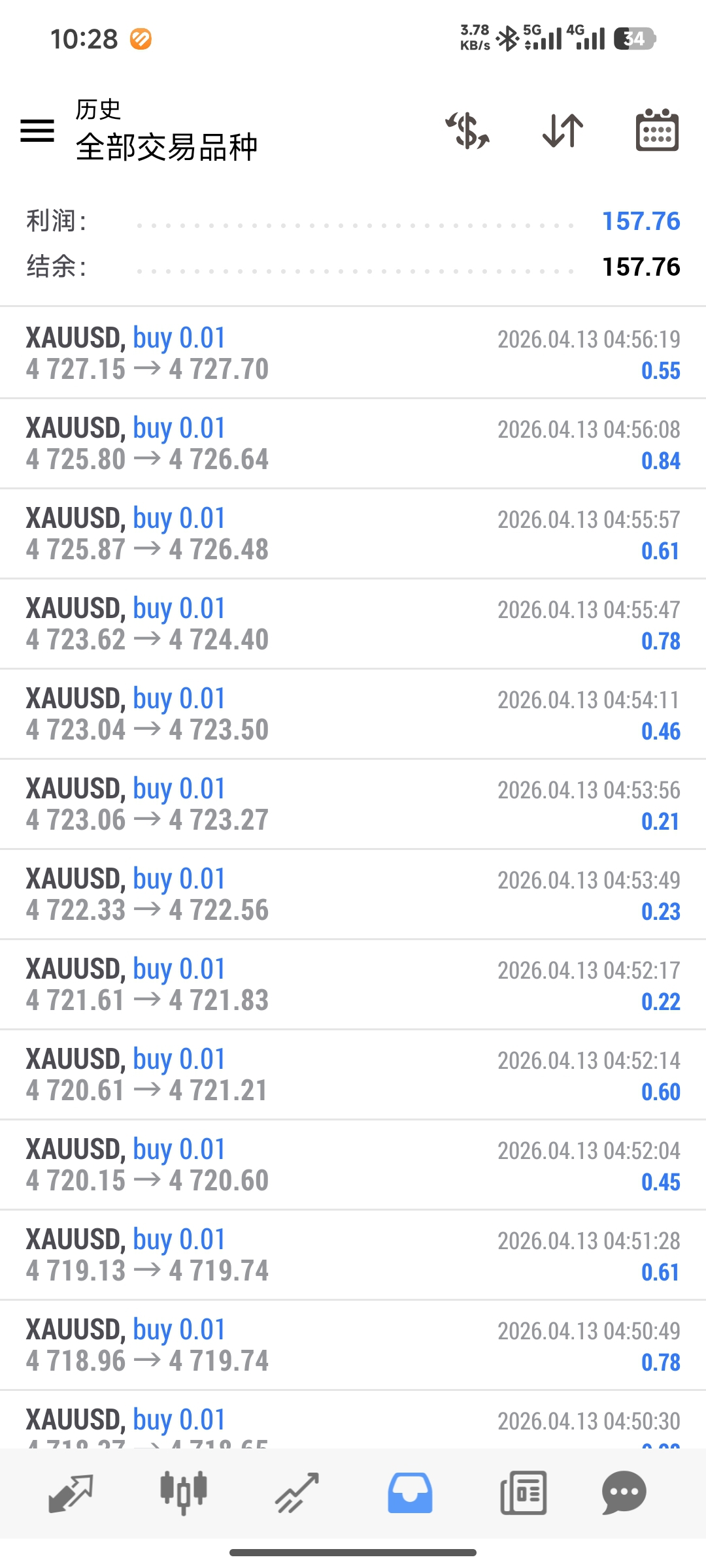
Task: Switch to the Quotes tab
Action: point(71,1494)
